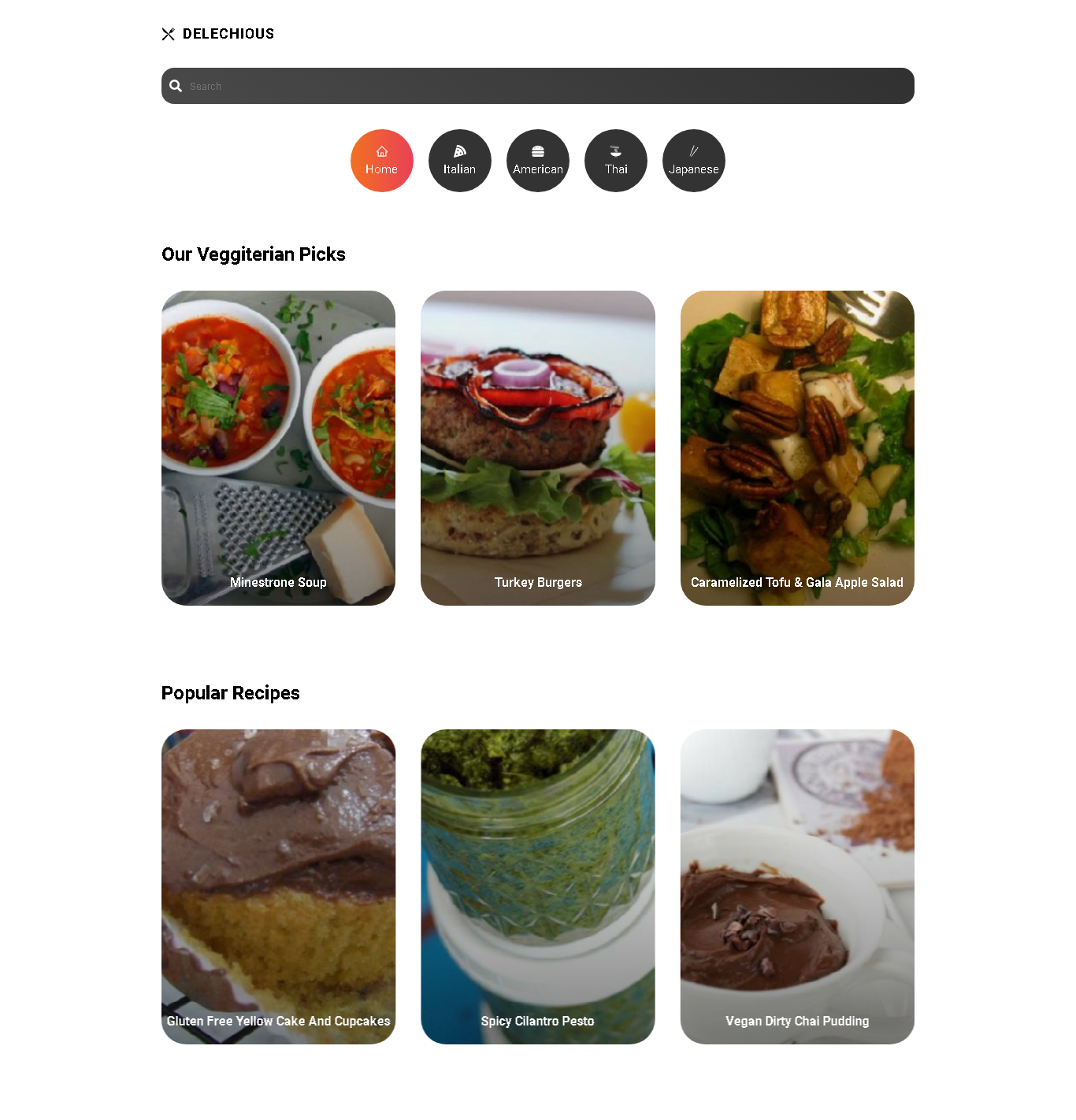
Task: Open Caramelized Tofu & Gala Apple Salad
Action: [797, 447]
